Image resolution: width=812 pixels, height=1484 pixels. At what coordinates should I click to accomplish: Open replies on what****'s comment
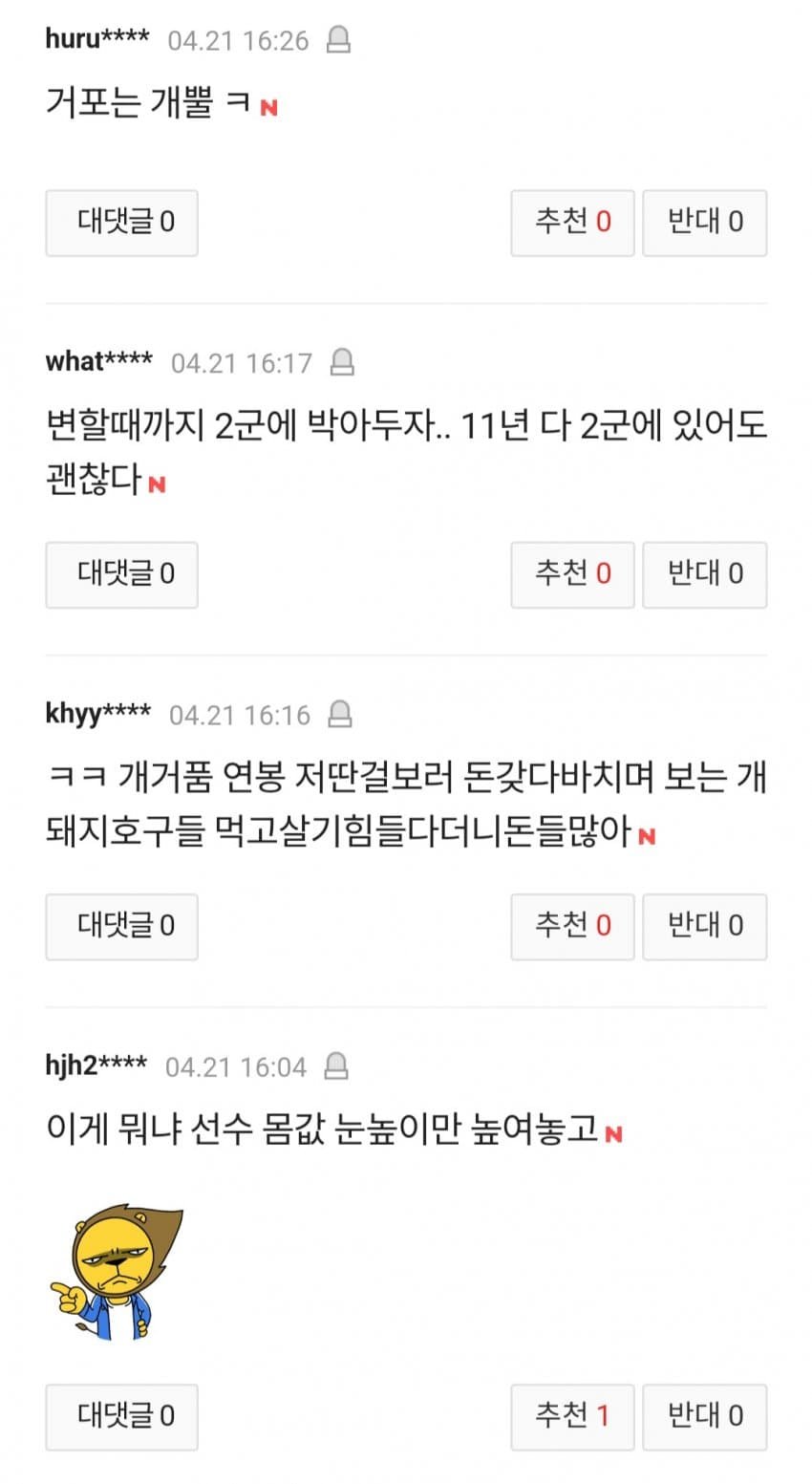121,574
